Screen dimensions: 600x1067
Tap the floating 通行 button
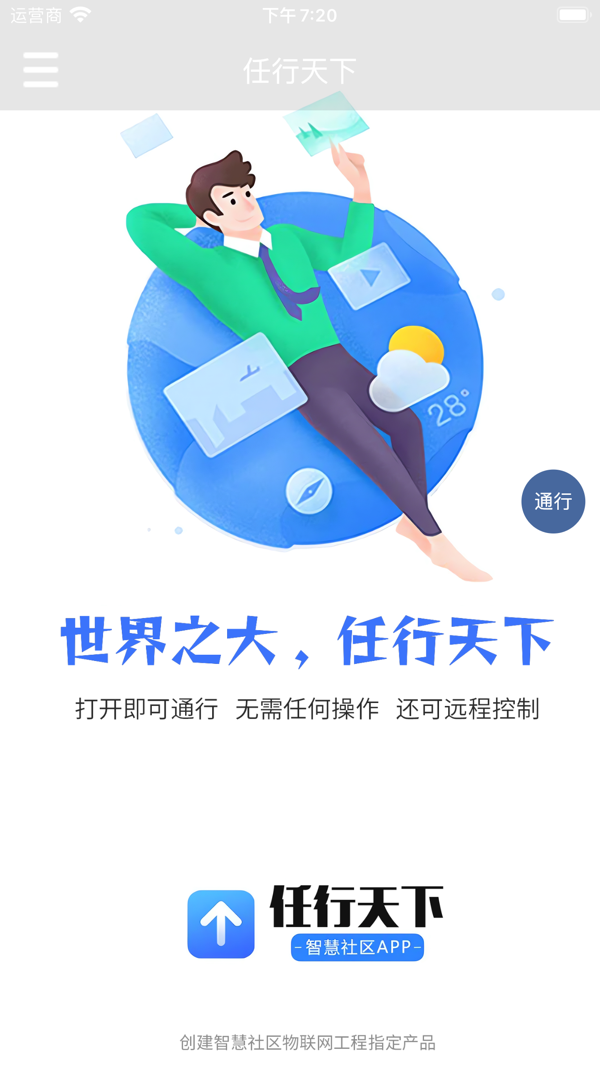click(x=553, y=501)
